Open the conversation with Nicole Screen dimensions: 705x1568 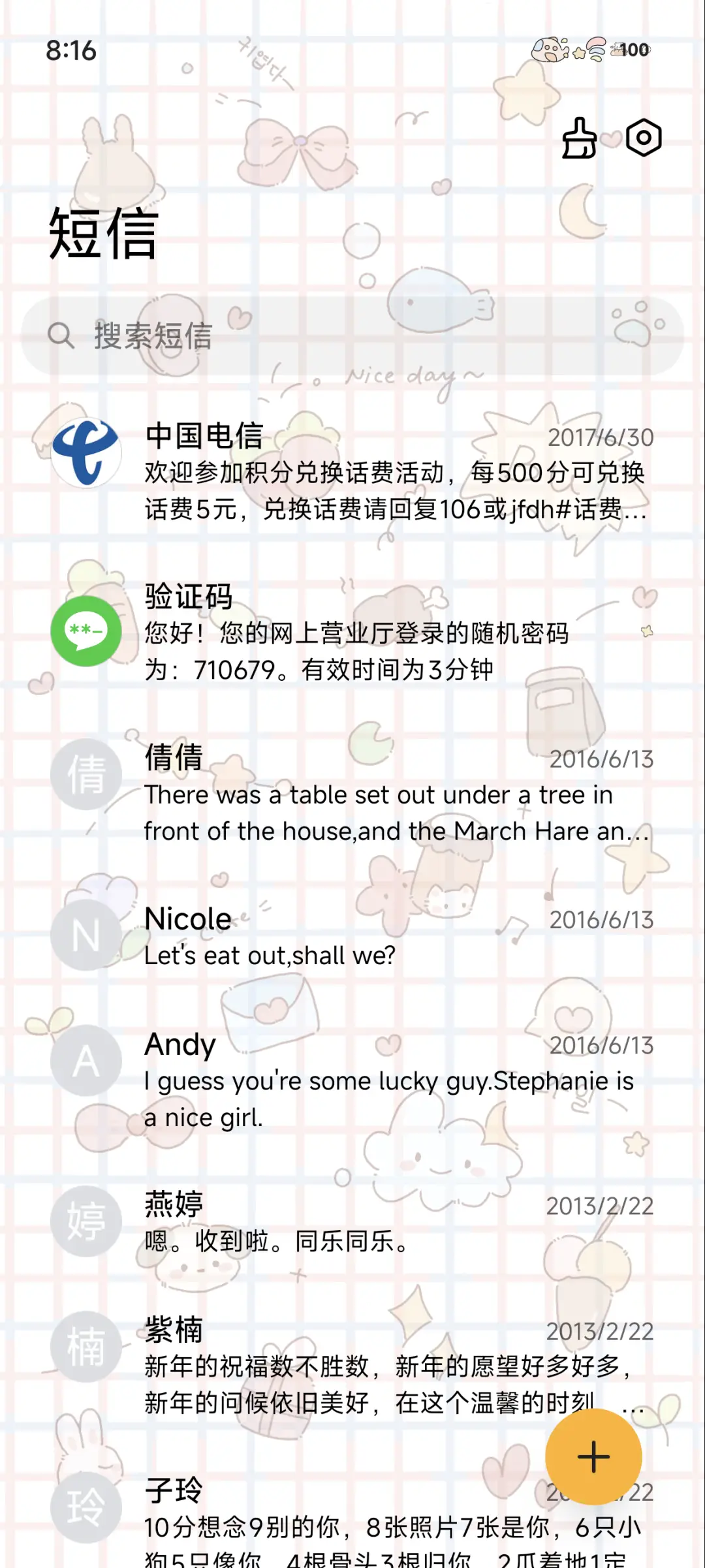click(352, 936)
